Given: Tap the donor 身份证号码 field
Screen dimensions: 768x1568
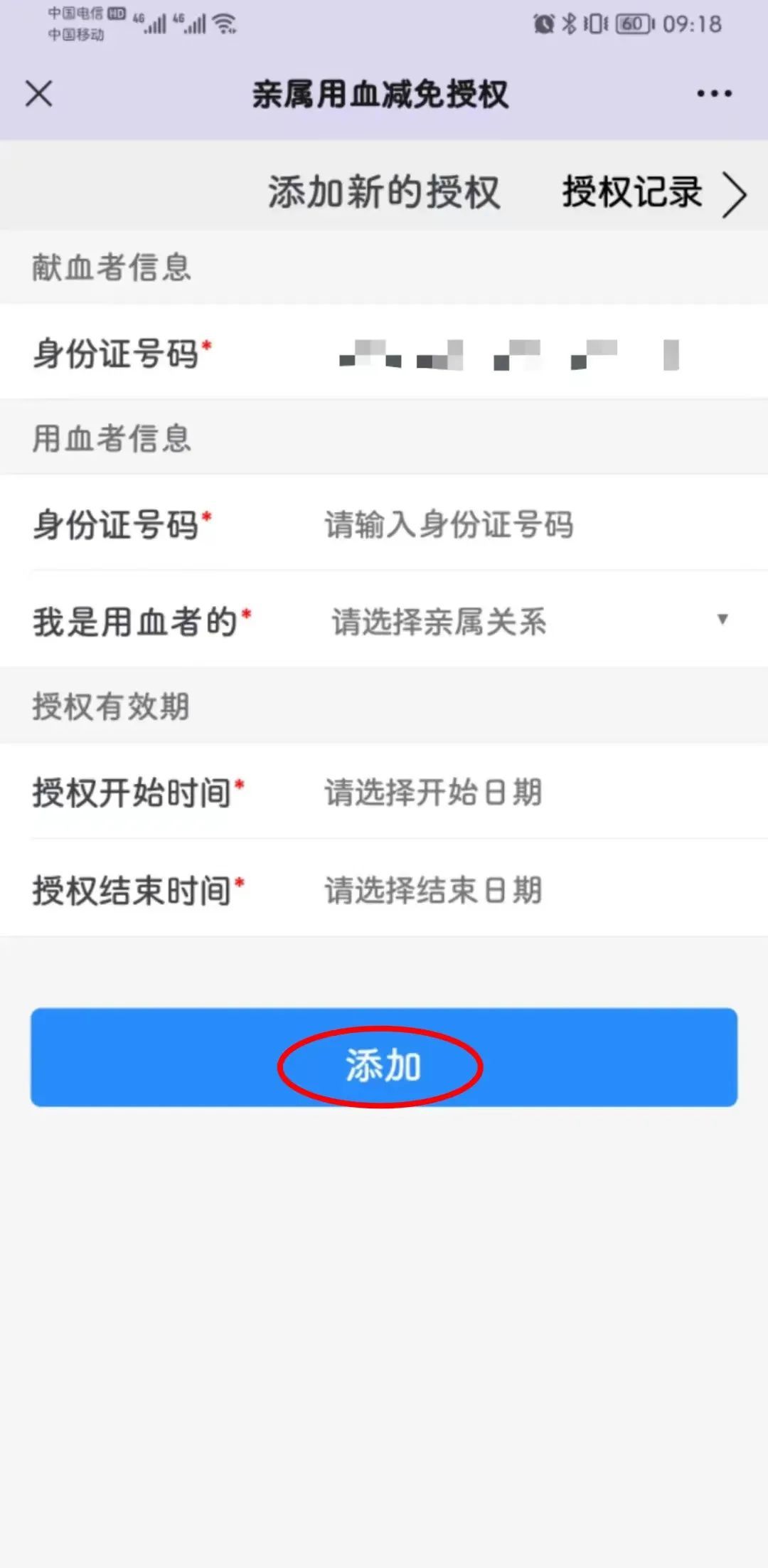Looking at the screenshot, I should pos(508,354).
